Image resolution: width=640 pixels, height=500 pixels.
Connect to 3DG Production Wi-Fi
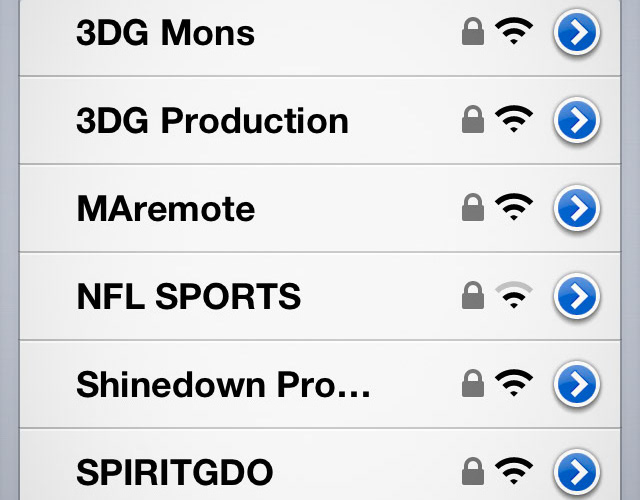212,122
